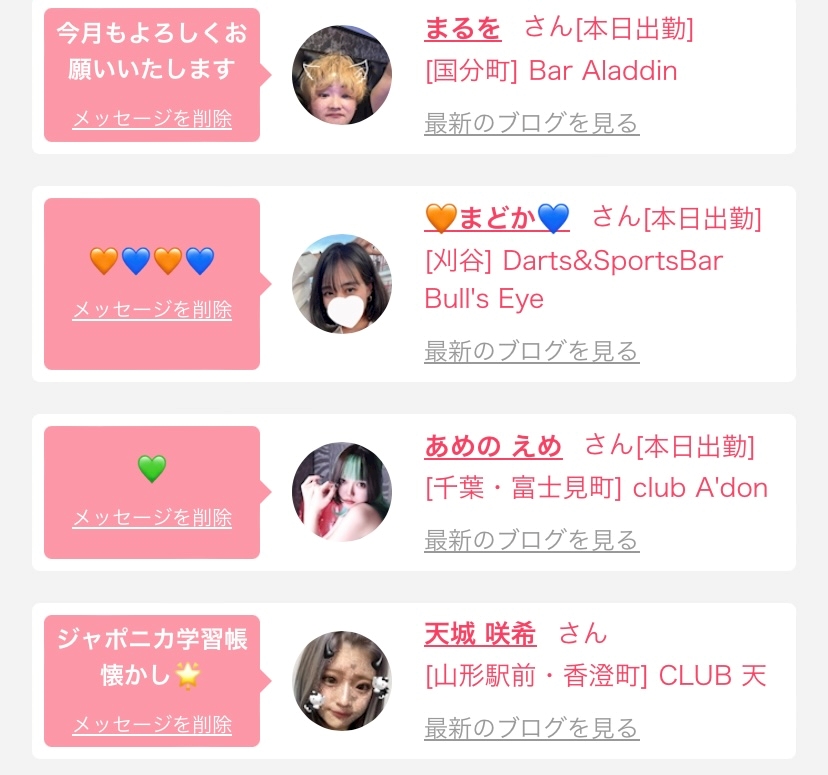Delete the green heart message to あめの えめ
The image size is (828, 775).
[152, 518]
